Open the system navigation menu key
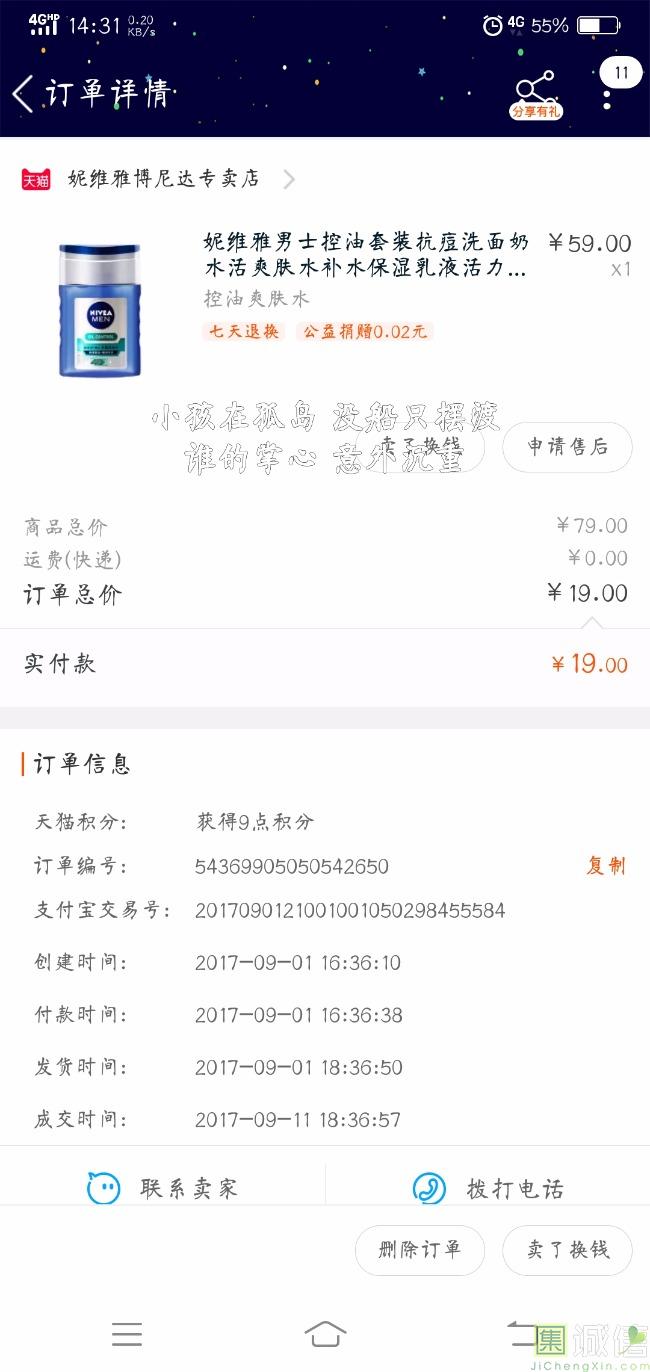This screenshot has width=650, height=1372. click(127, 1334)
